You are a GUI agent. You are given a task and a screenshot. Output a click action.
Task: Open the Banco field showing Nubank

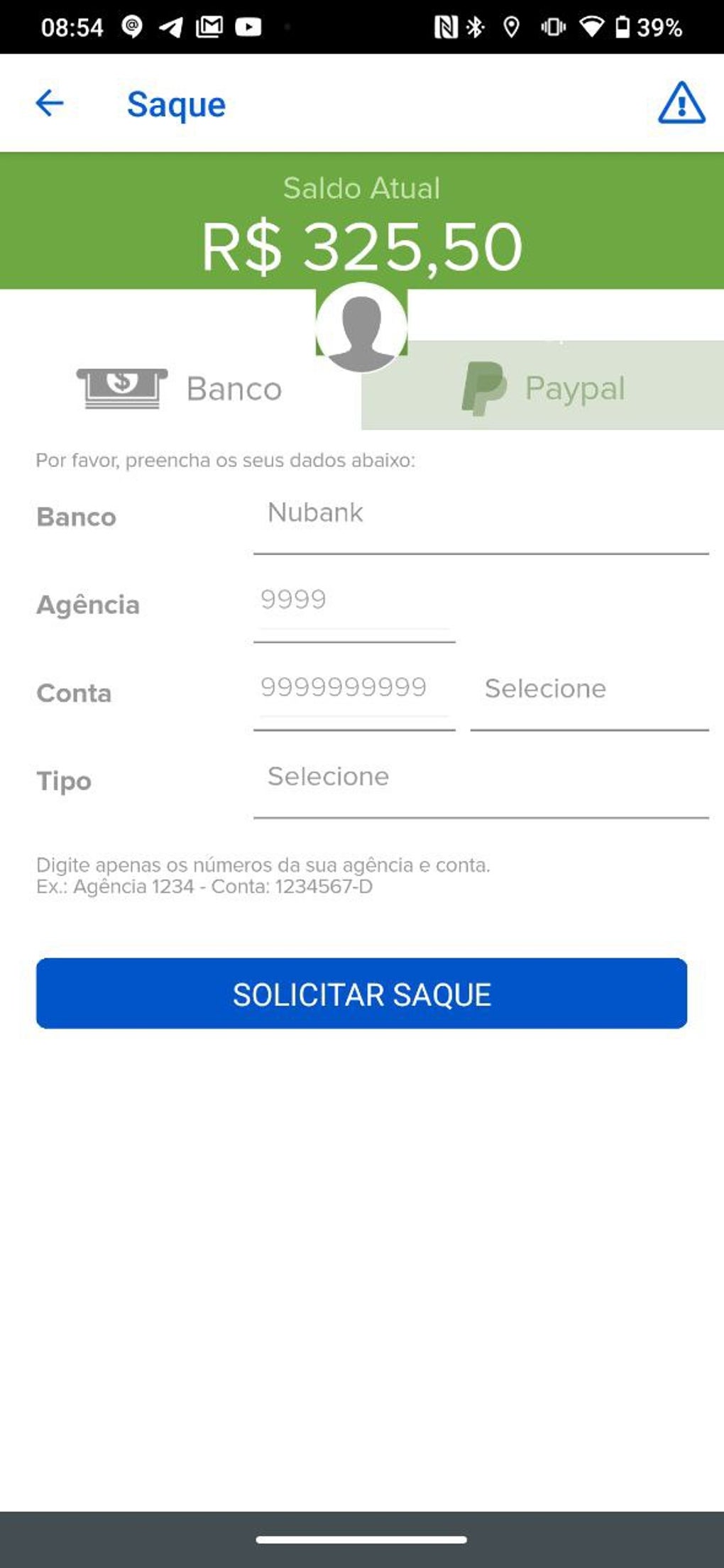pyautogui.click(x=481, y=515)
